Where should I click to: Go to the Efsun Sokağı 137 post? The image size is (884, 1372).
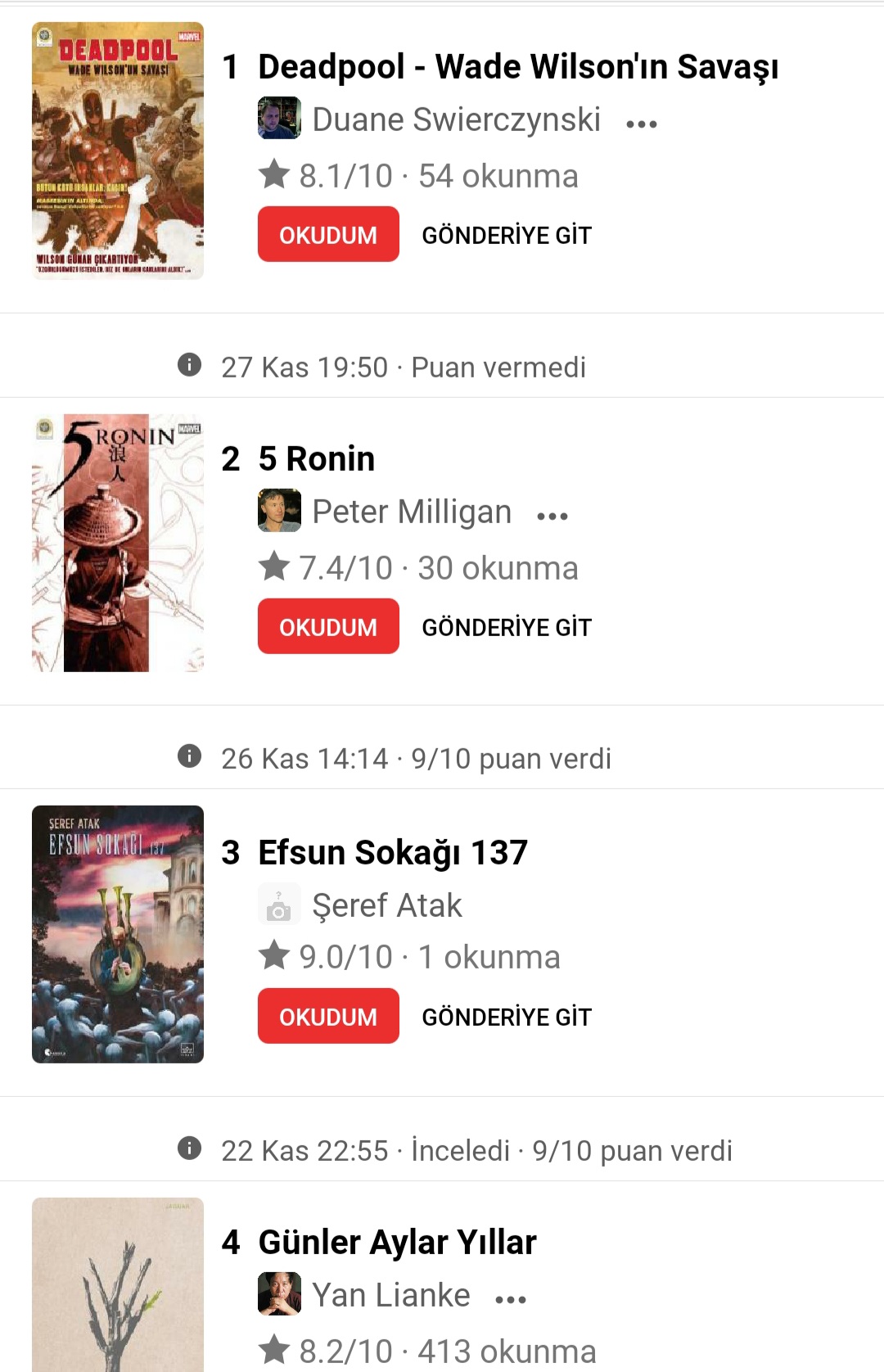pyautogui.click(x=507, y=1017)
